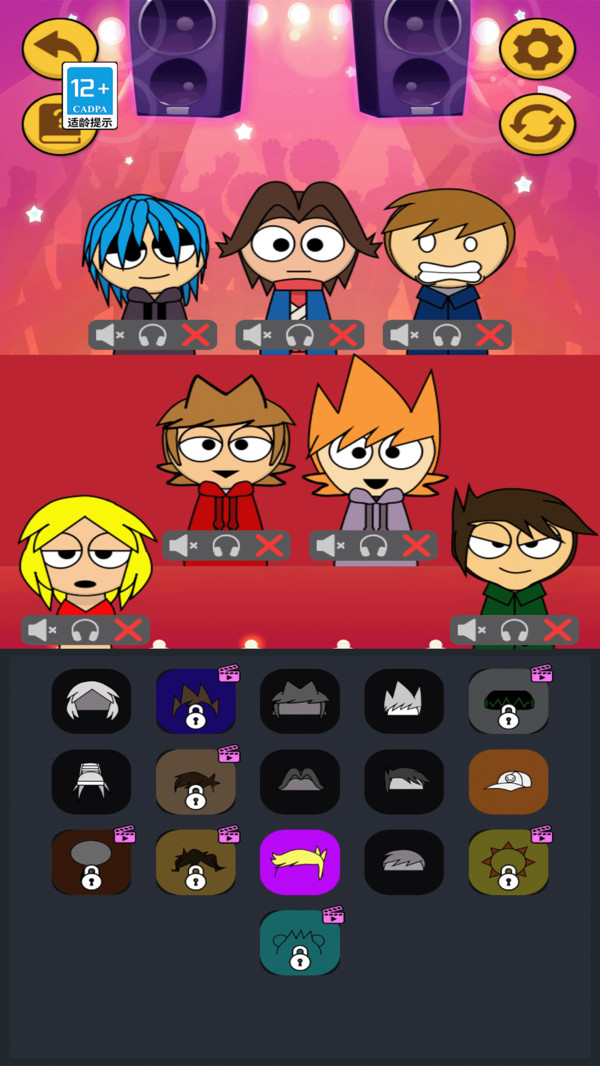Reset the stage with the refresh button
Image resolution: width=600 pixels, height=1066 pixels.
[x=537, y=124]
